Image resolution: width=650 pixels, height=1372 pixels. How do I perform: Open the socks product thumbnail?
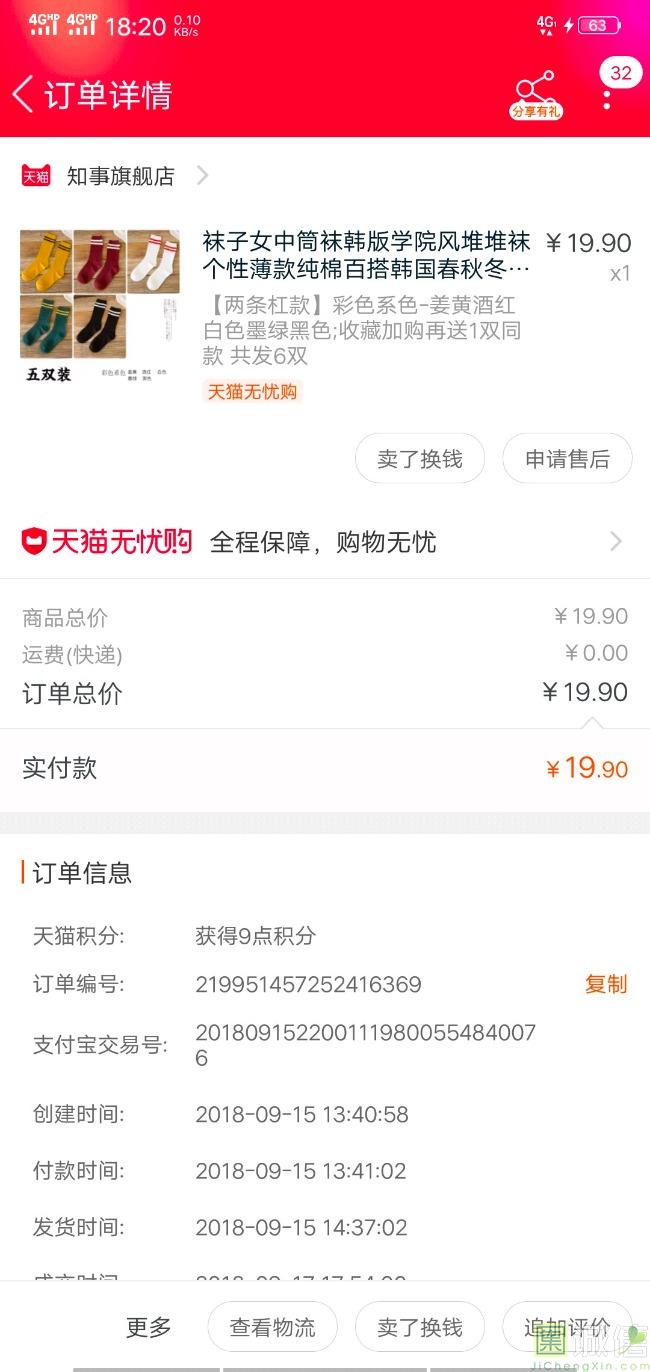[x=100, y=308]
